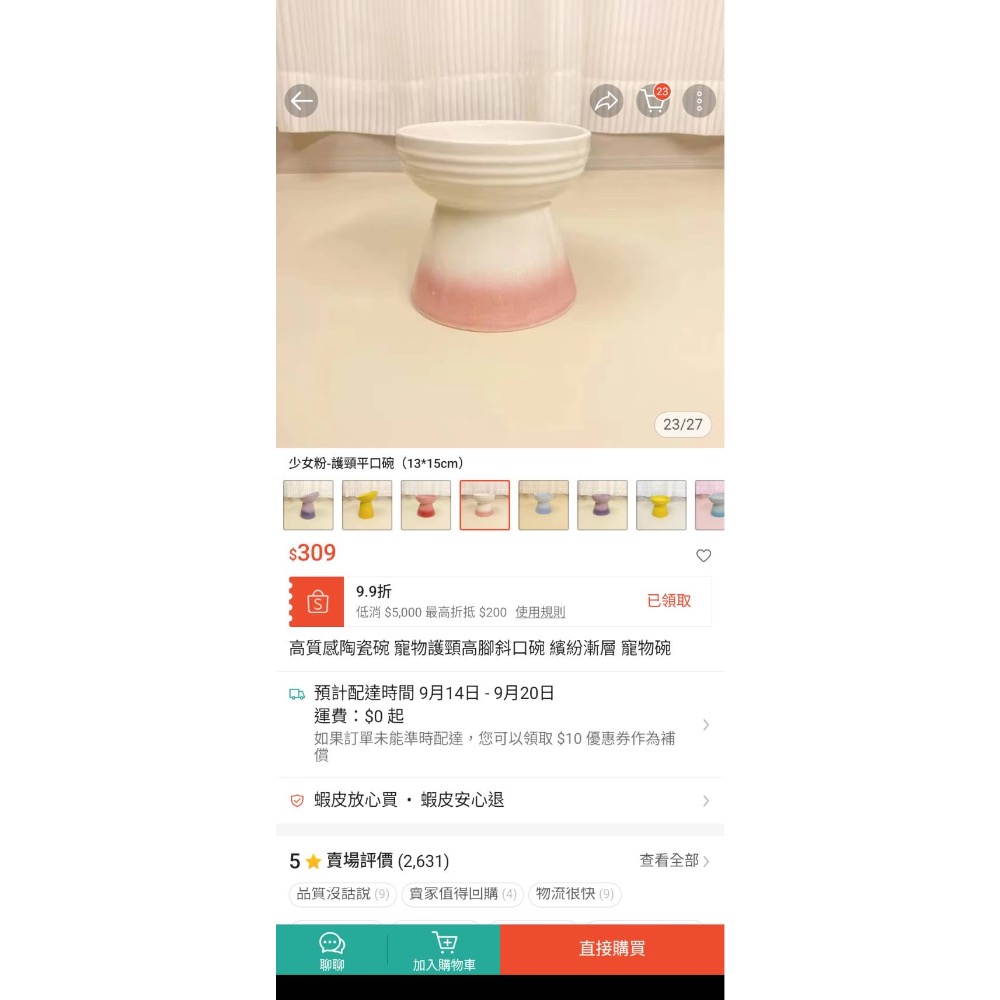Open the 蝦皮放心買 guarantee row
This screenshot has width=1000, height=1000.
tap(500, 800)
